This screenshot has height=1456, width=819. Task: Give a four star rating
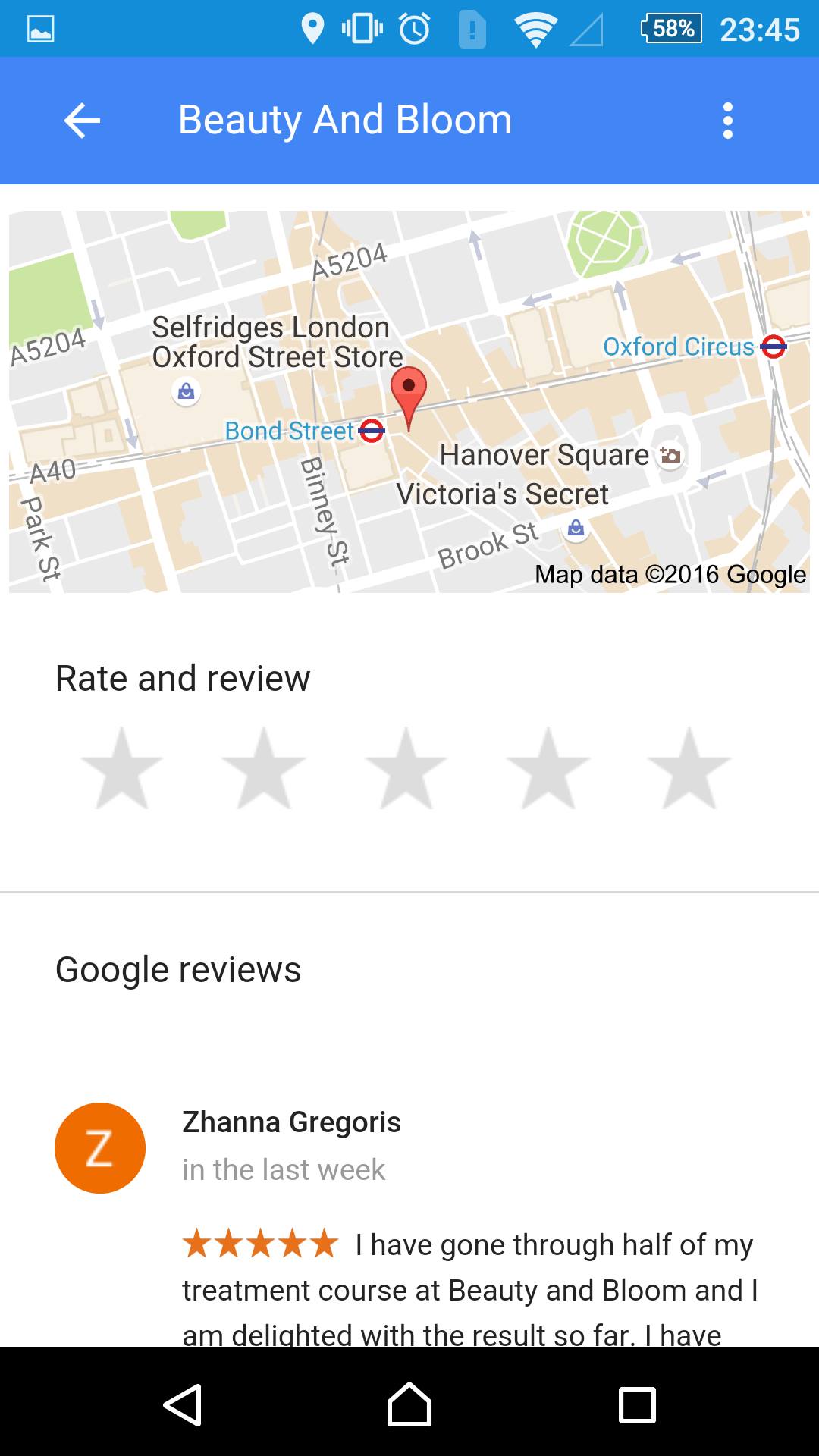(548, 768)
